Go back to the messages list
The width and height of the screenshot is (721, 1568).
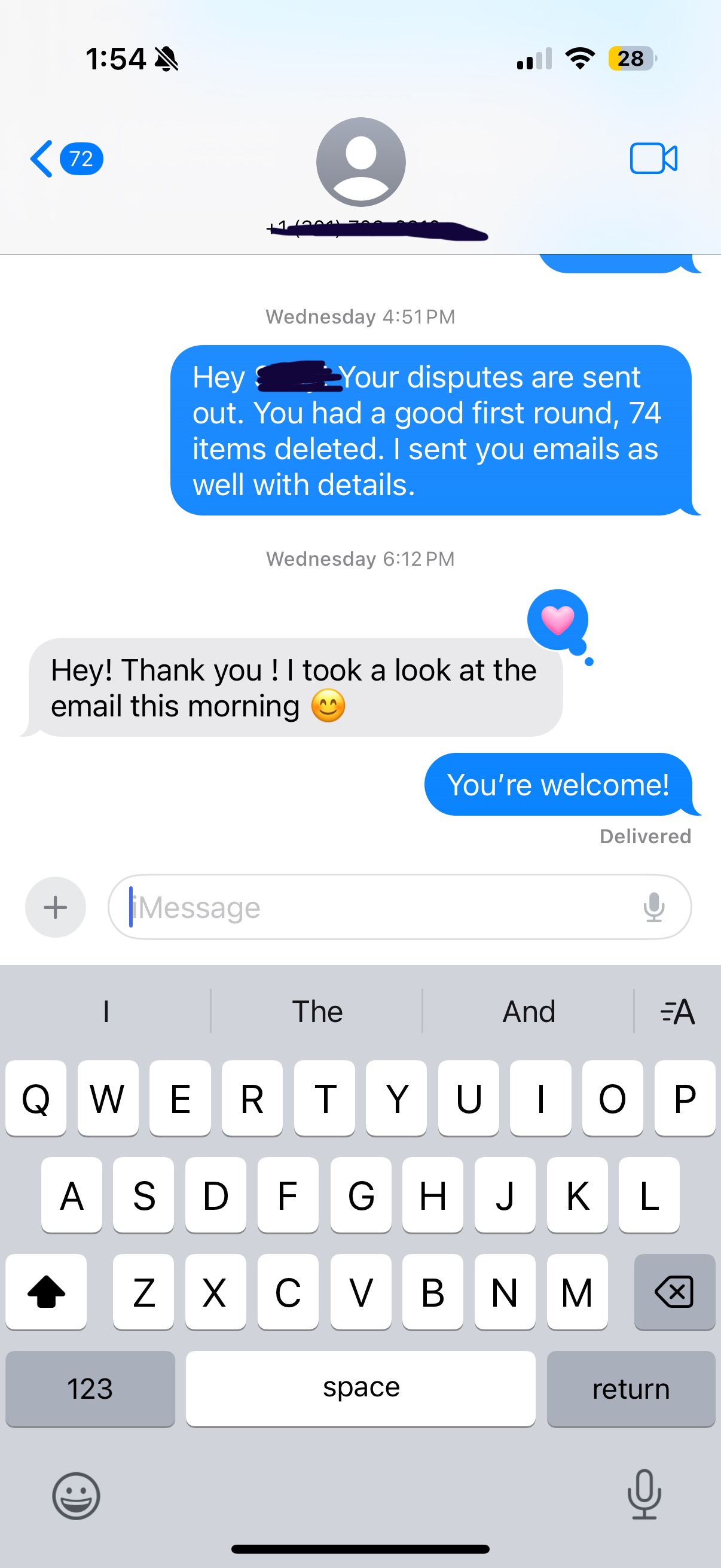(x=66, y=159)
